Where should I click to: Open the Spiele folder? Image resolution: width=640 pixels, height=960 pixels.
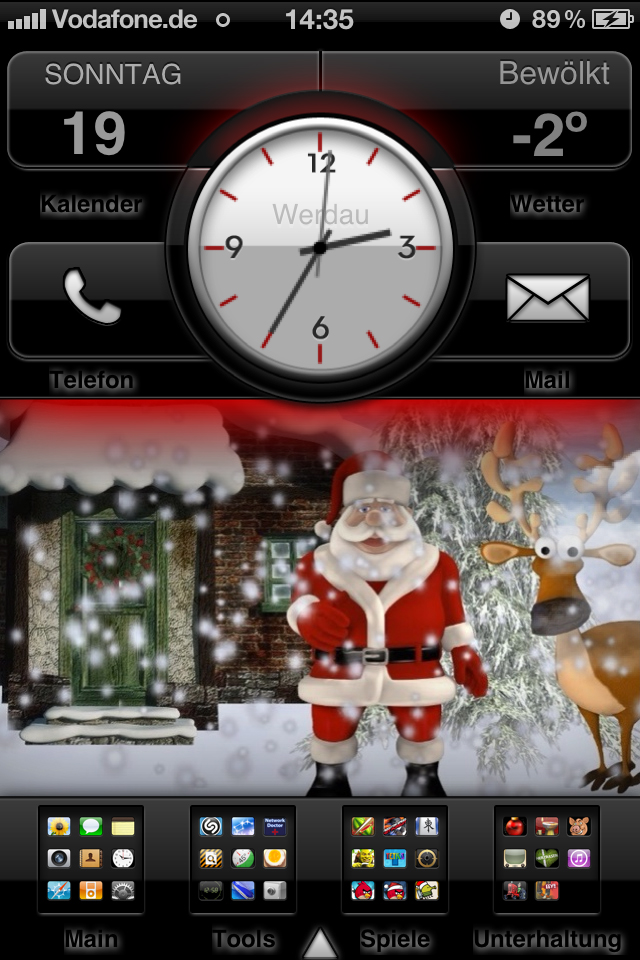pyautogui.click(x=394, y=859)
